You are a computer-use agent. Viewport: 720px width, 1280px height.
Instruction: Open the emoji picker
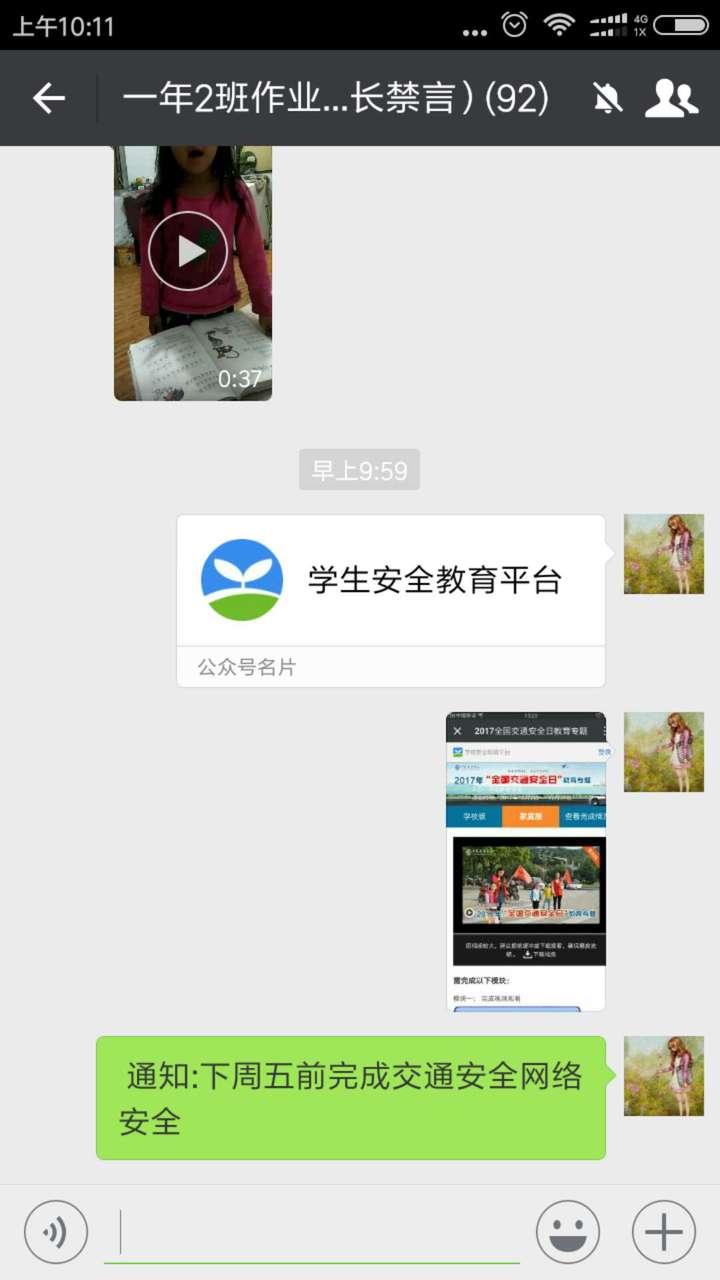(x=568, y=1232)
